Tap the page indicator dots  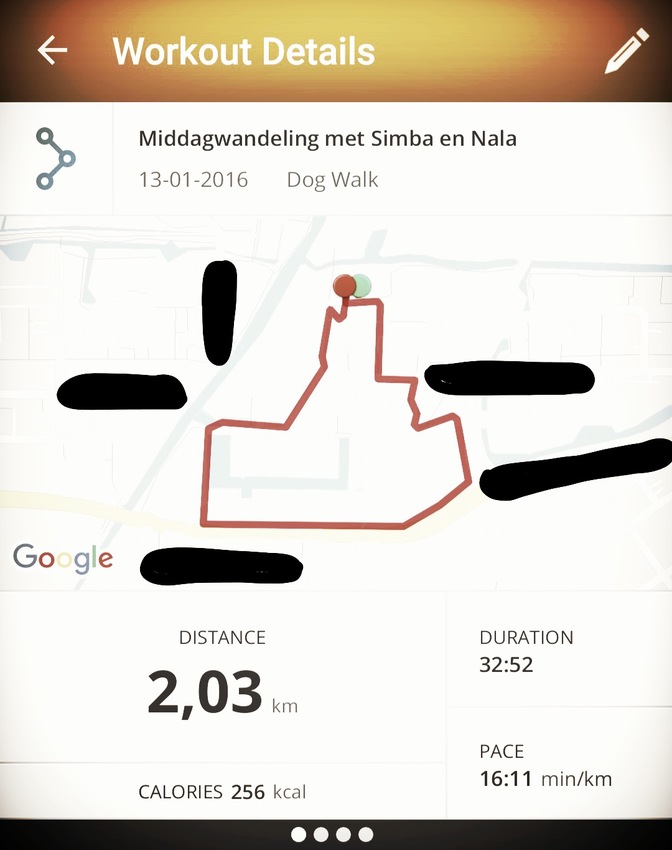(332, 834)
